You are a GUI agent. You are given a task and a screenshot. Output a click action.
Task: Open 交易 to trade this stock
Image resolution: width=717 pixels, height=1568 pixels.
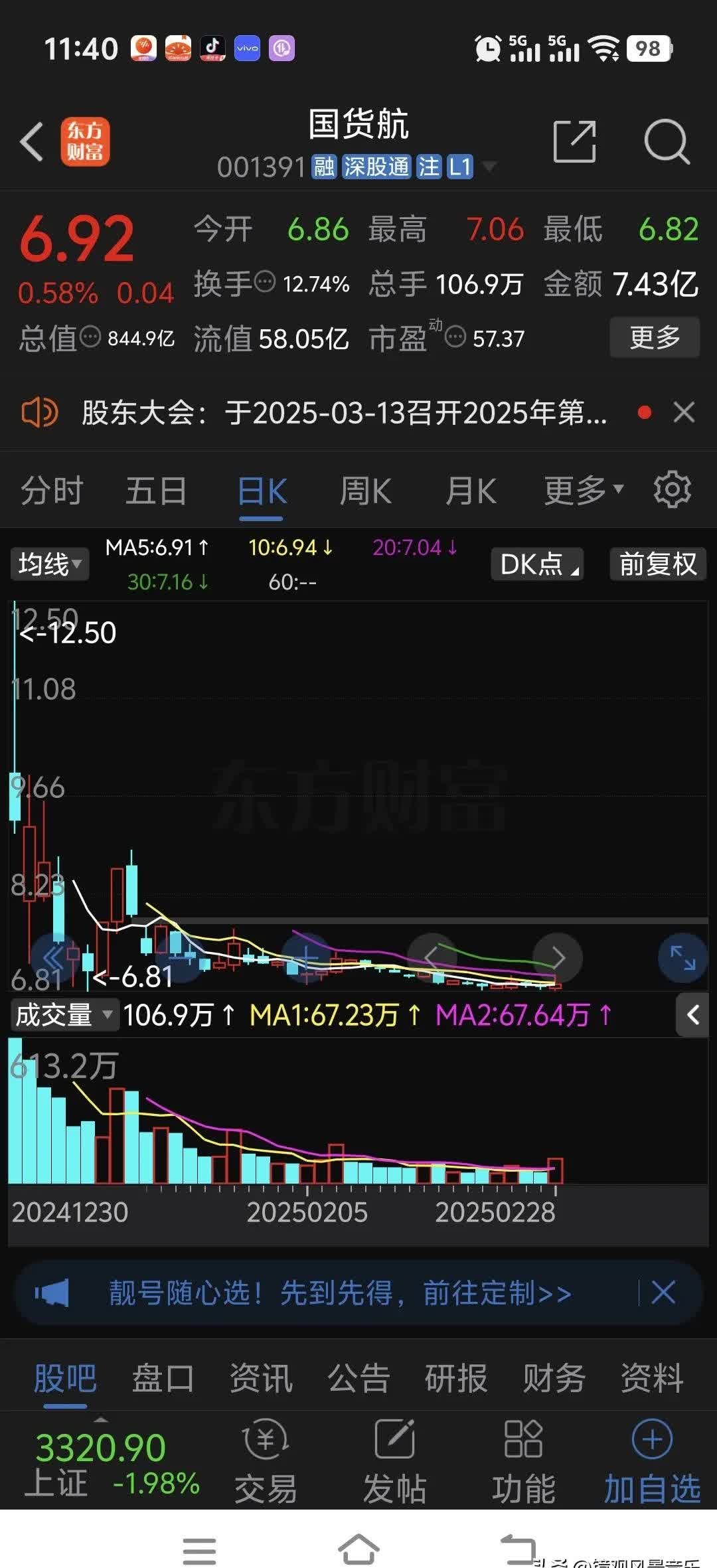tap(266, 1460)
